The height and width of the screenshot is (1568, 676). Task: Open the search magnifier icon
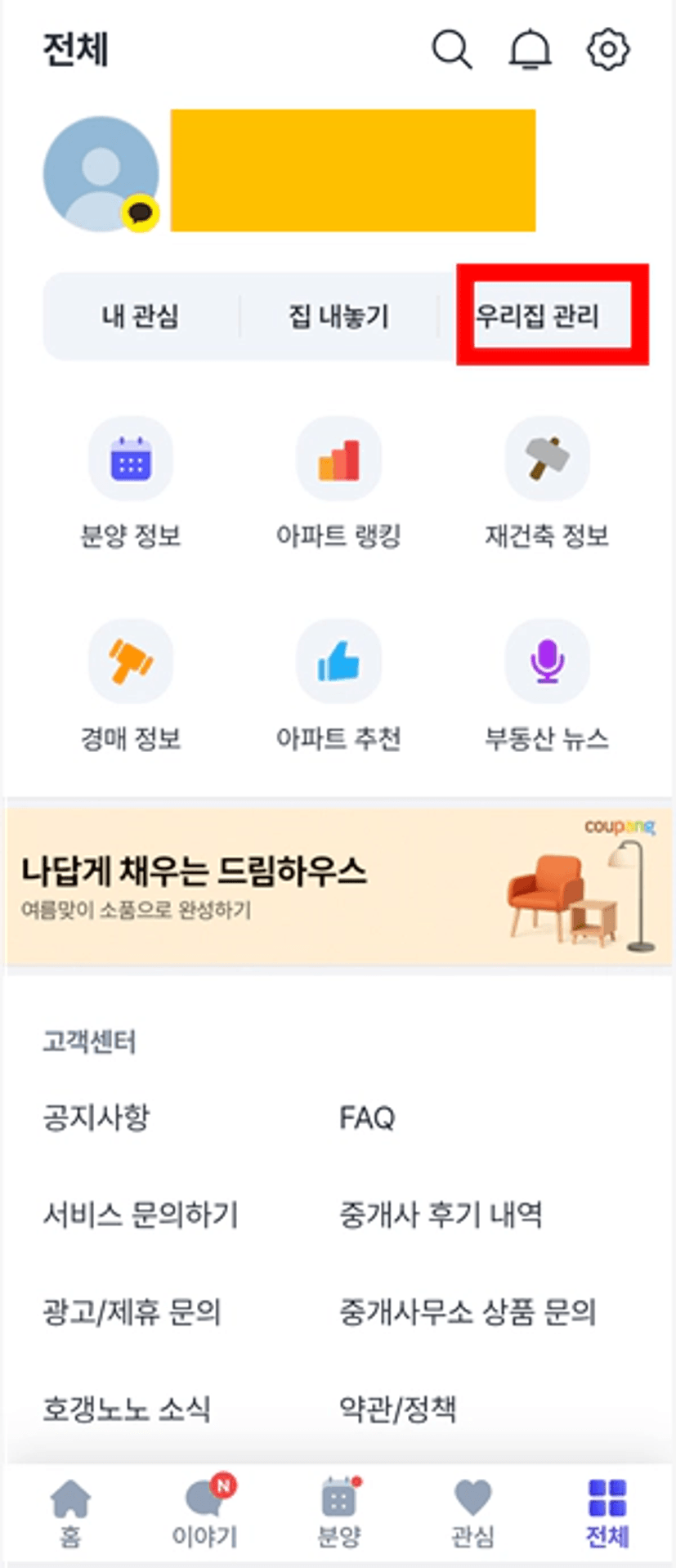coord(451,50)
